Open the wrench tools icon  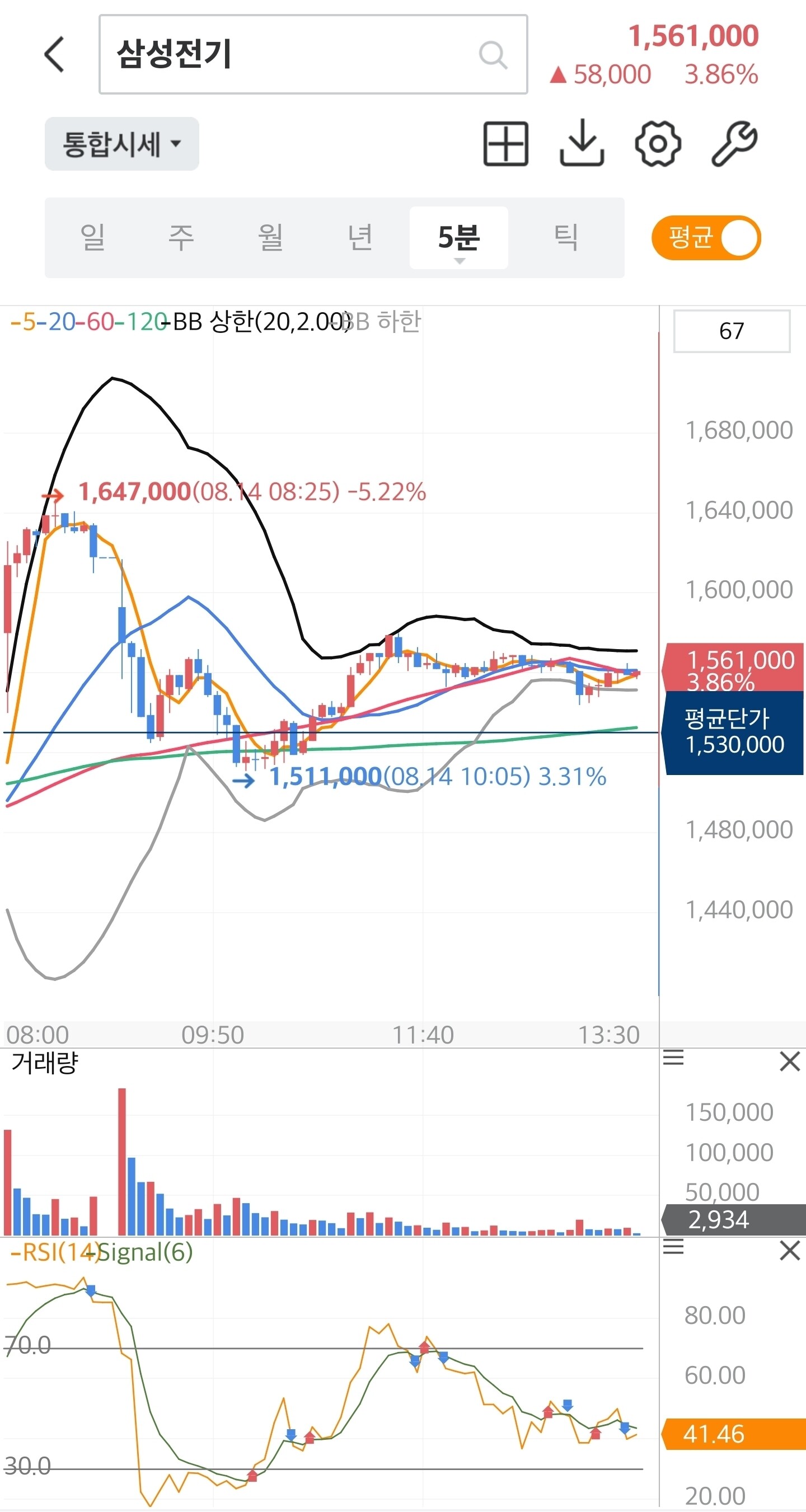click(734, 144)
